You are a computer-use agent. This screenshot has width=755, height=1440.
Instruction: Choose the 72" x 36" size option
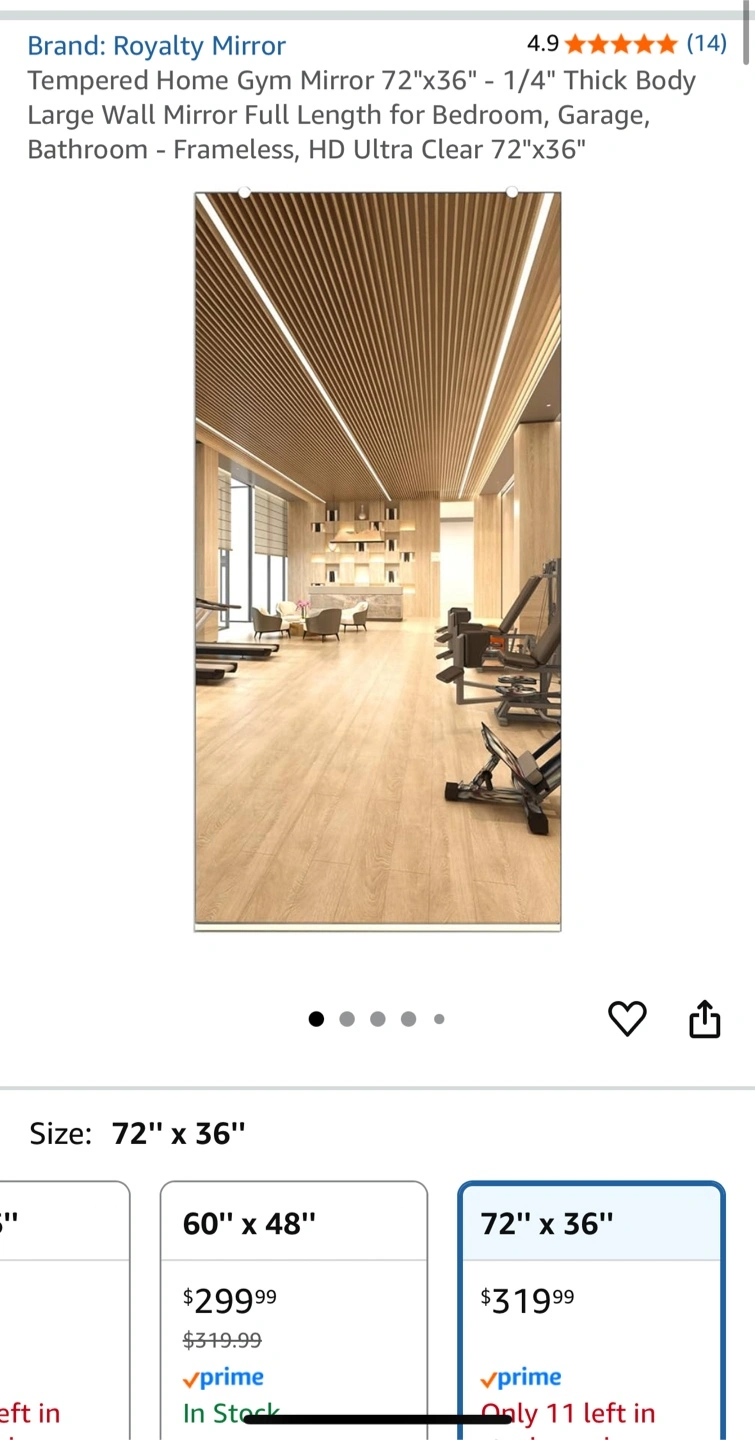click(591, 1300)
